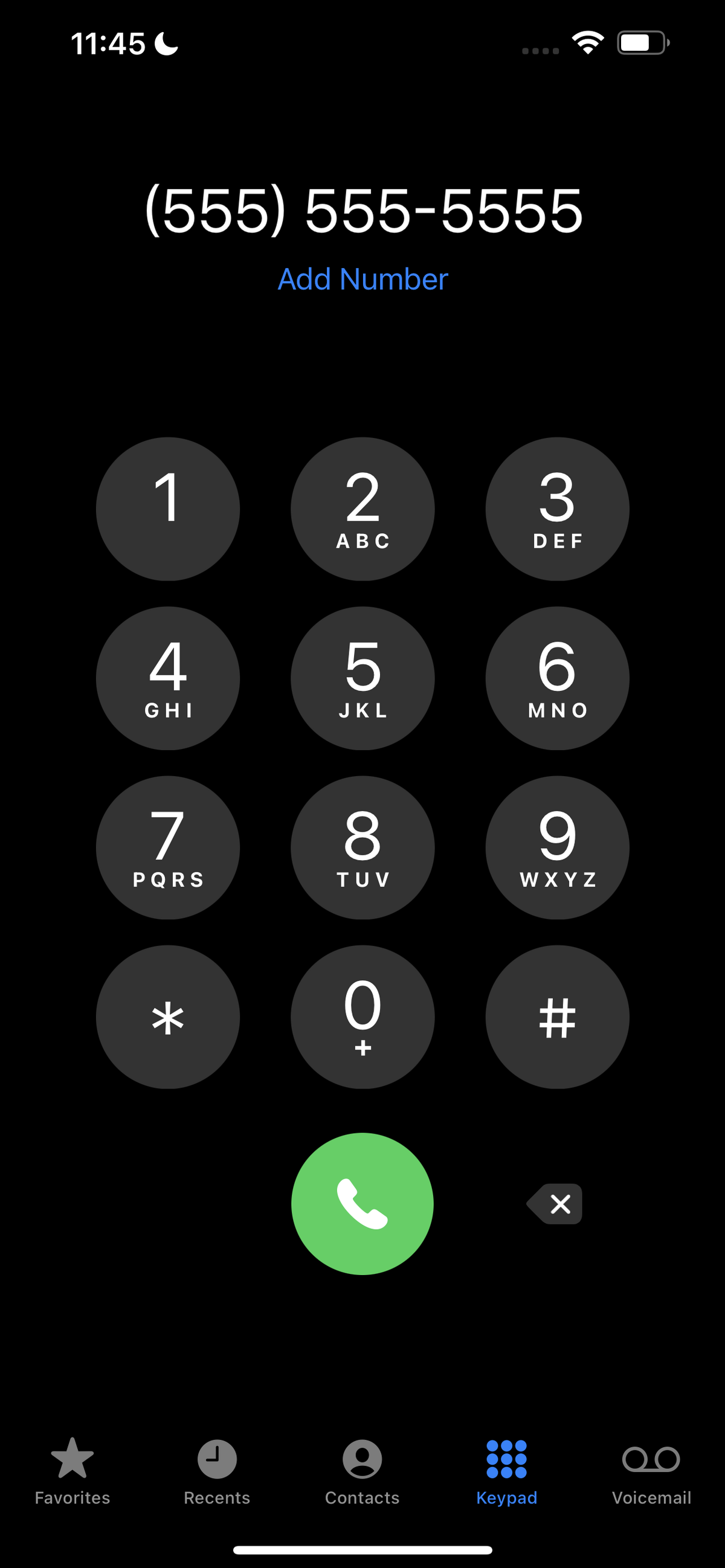Tap Add Number to save this contact
This screenshot has width=725, height=1568.
(363, 280)
